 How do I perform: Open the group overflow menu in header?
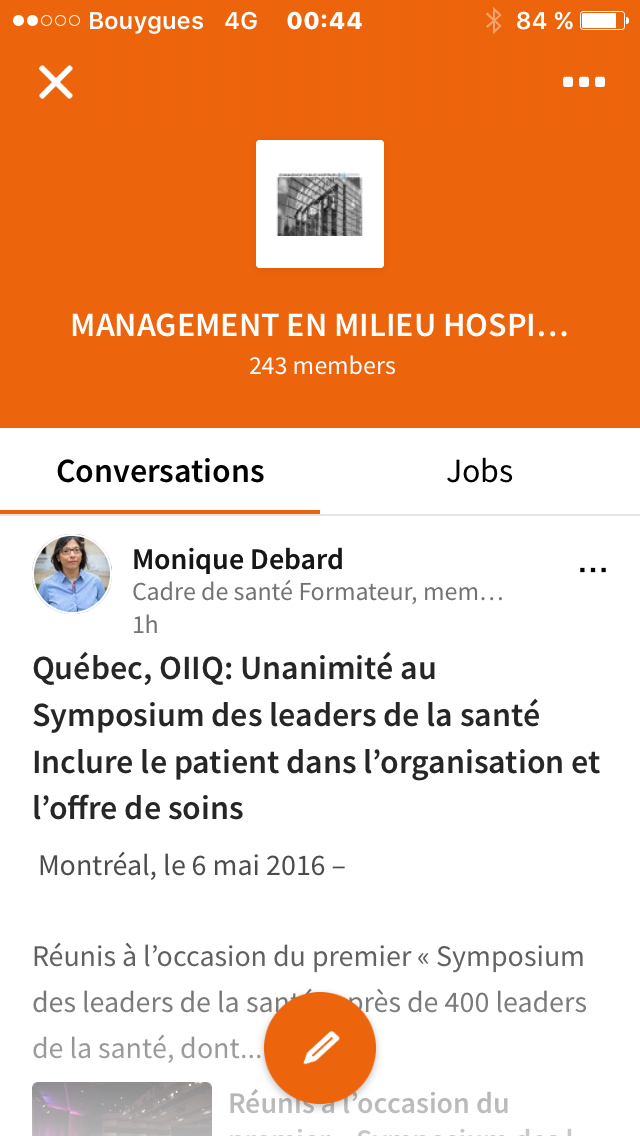tap(583, 82)
